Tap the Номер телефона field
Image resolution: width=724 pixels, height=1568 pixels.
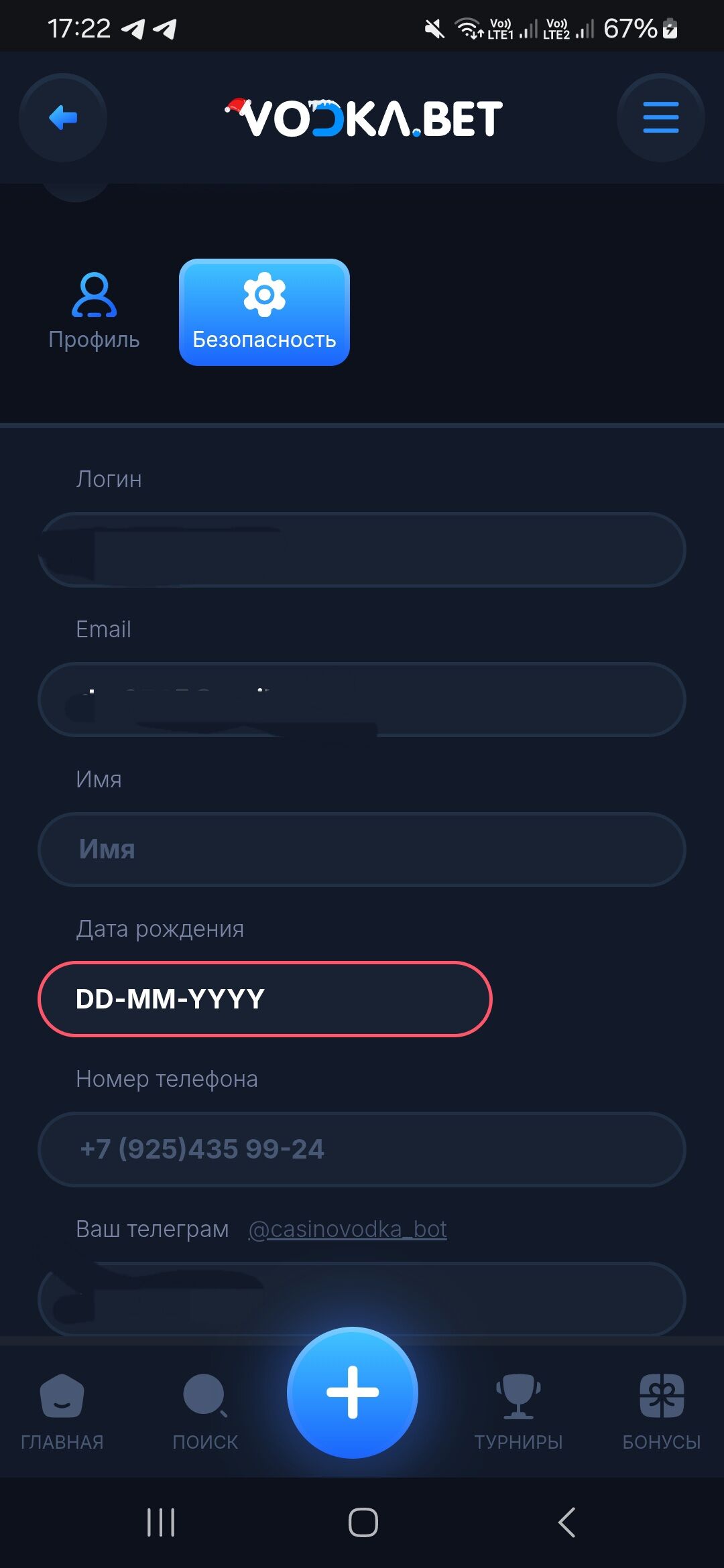coord(362,1149)
